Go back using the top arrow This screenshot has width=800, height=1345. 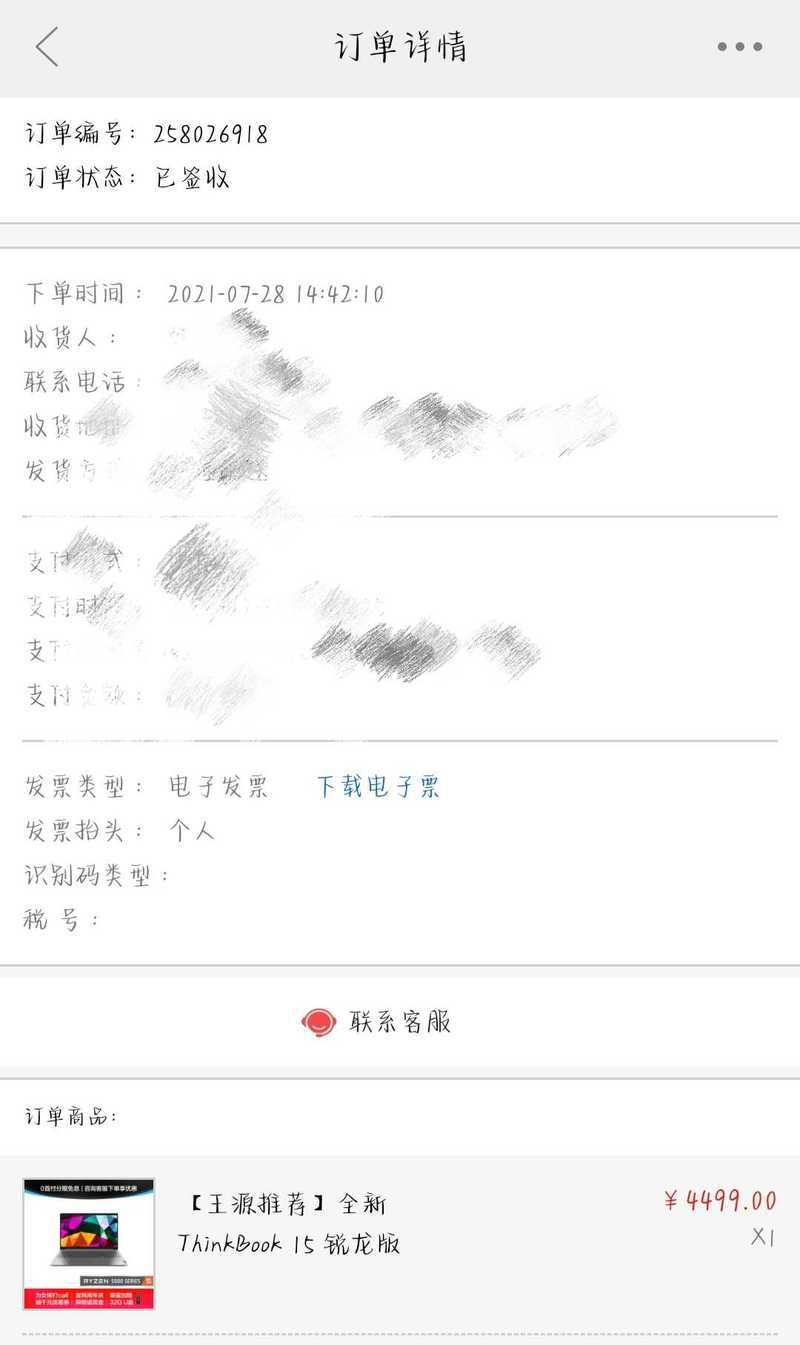(x=47, y=46)
